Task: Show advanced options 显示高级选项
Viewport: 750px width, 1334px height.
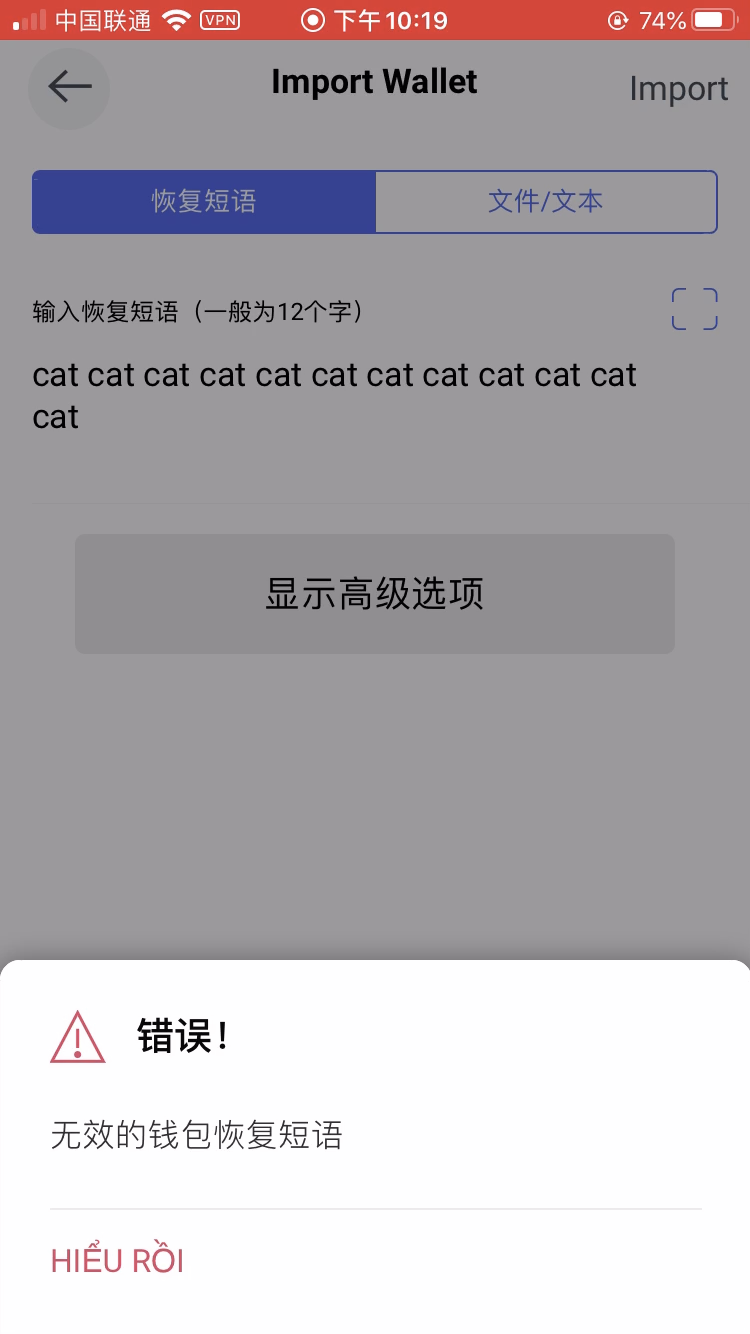Action: (x=375, y=594)
